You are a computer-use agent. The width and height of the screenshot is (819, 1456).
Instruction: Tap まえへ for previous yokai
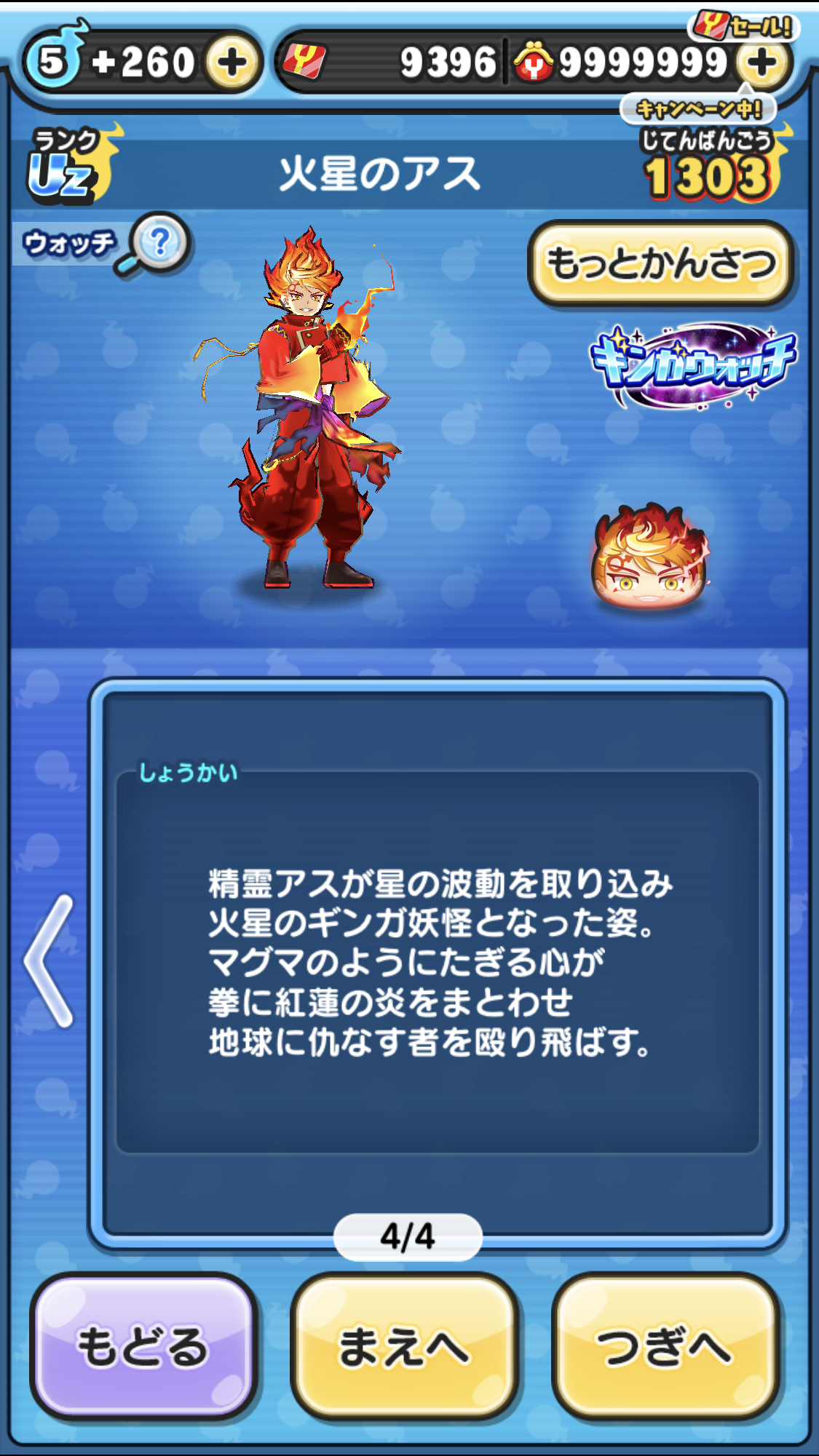tap(403, 1347)
